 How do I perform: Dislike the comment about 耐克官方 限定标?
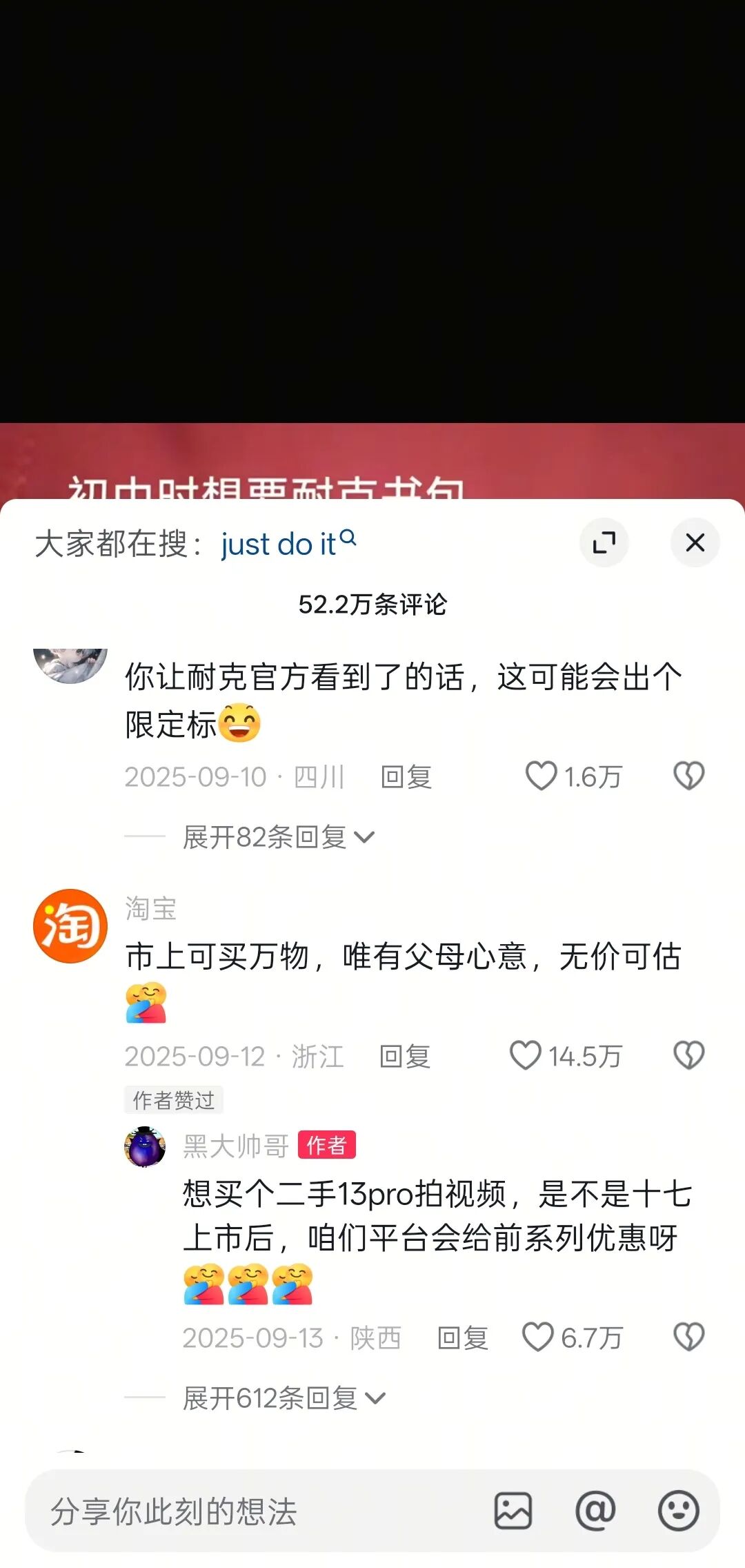[x=688, y=776]
